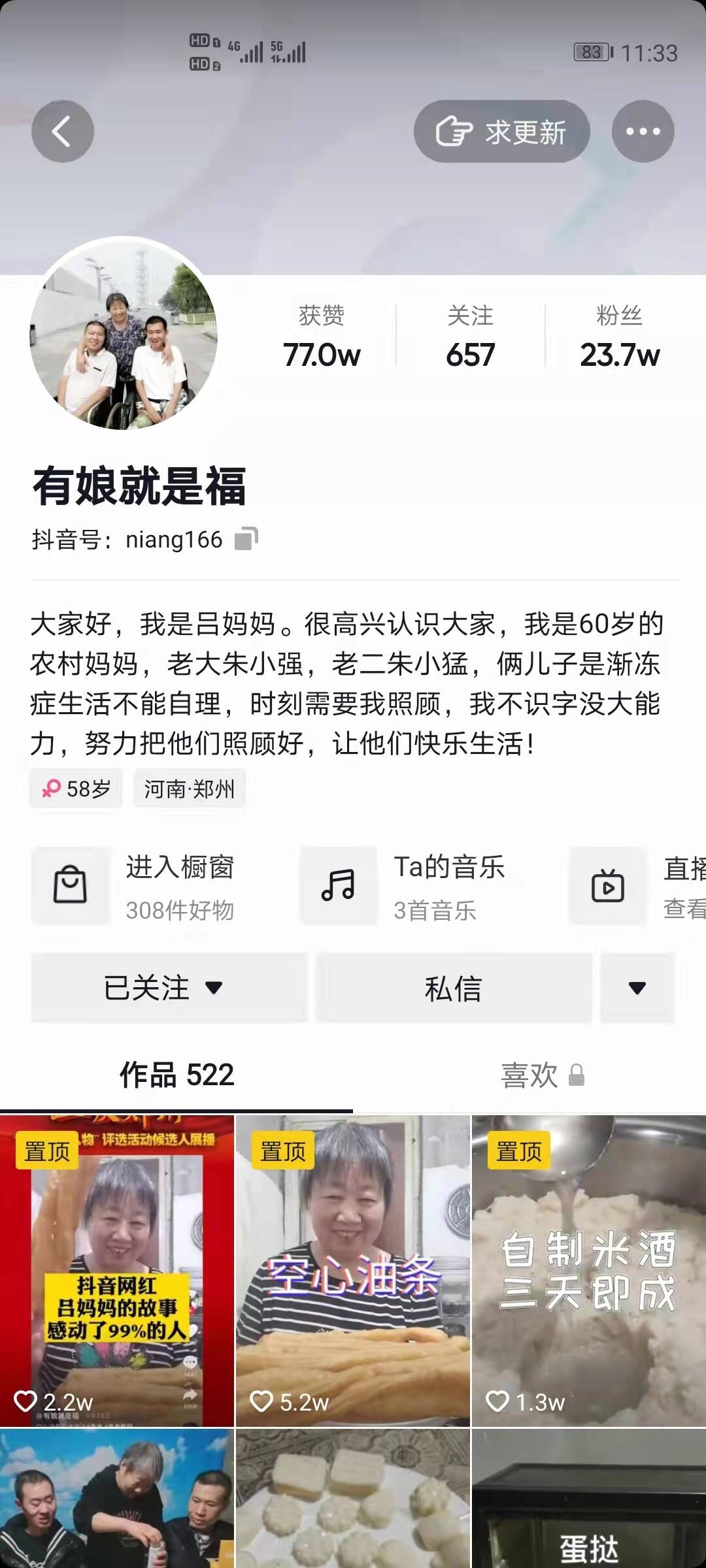Open the 关注 following list
The height and width of the screenshot is (1568, 706).
click(470, 337)
